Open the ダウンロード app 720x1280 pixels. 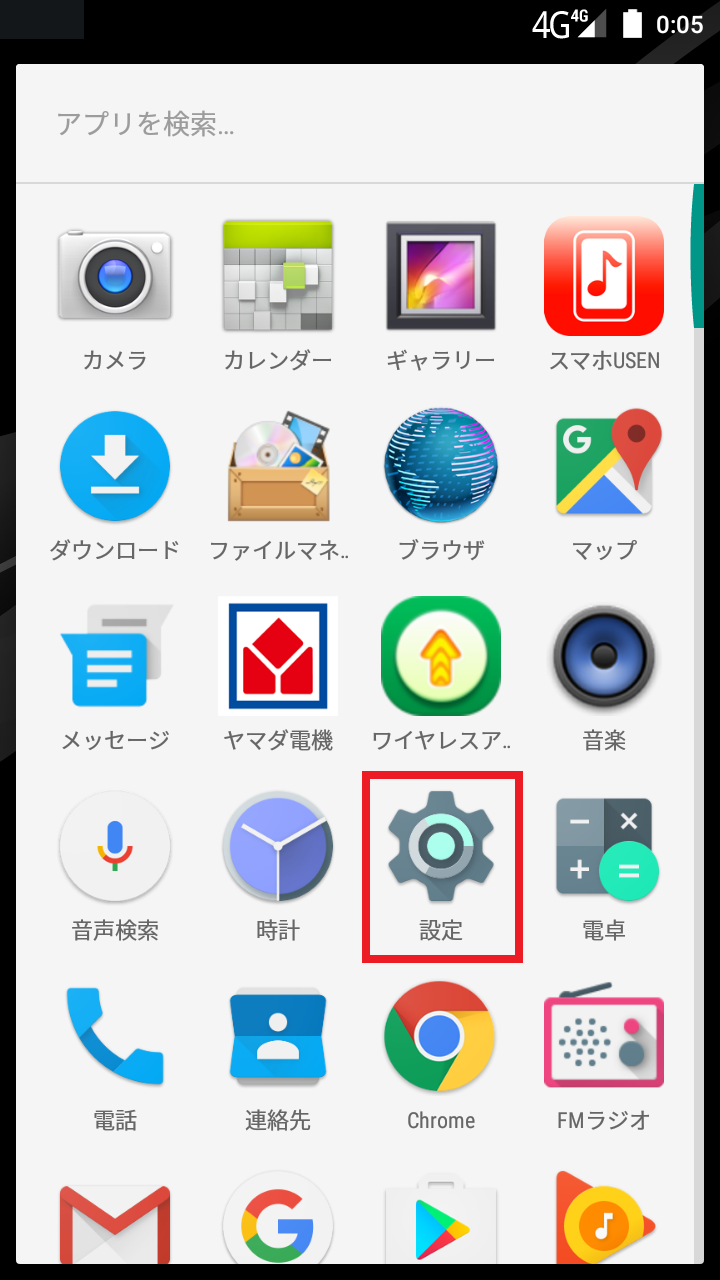pos(115,467)
